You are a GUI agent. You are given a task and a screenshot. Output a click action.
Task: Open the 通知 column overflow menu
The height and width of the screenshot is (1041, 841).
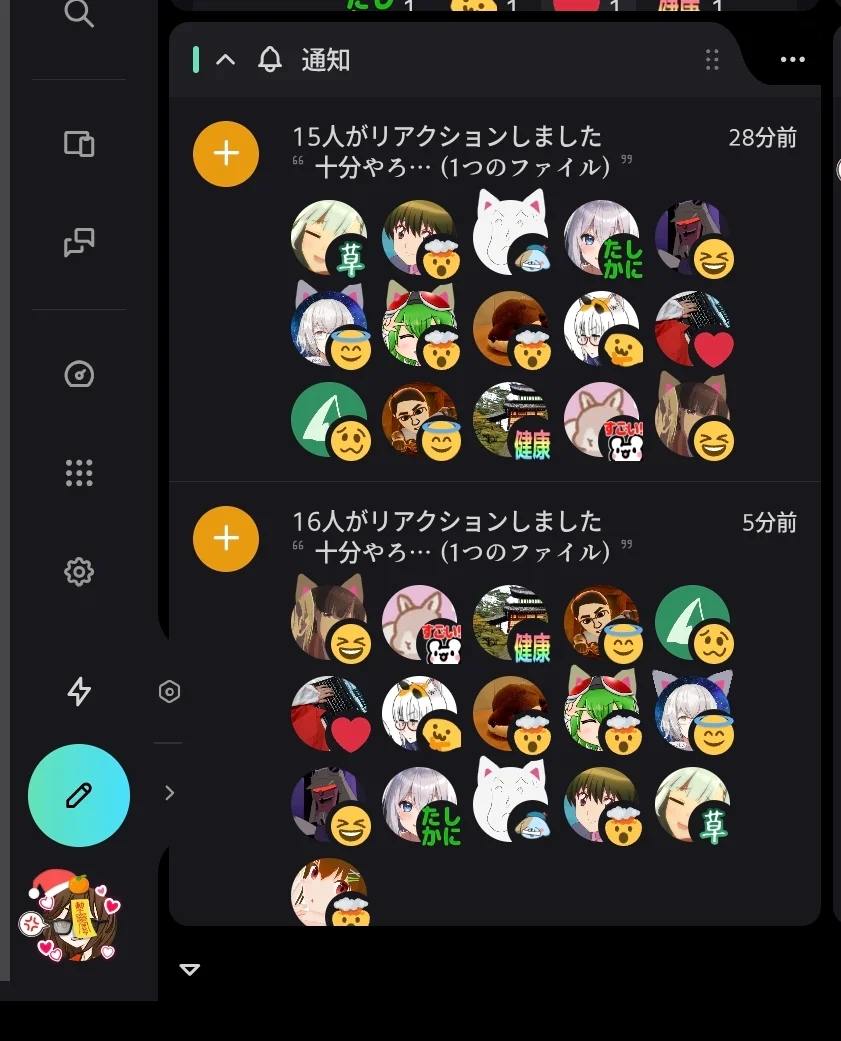pos(792,60)
